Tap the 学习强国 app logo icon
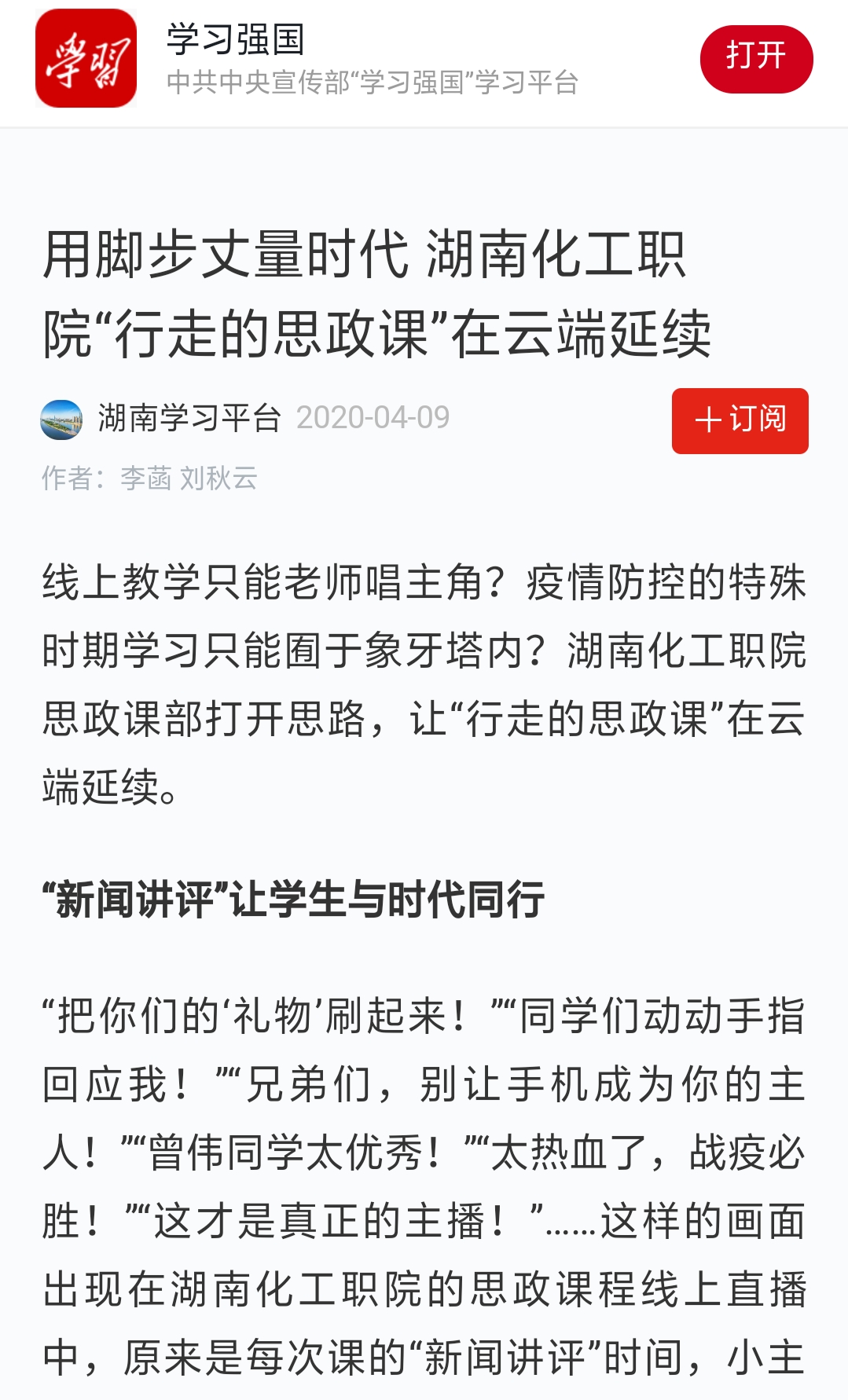This screenshot has height=1400, width=848. pos(86,58)
